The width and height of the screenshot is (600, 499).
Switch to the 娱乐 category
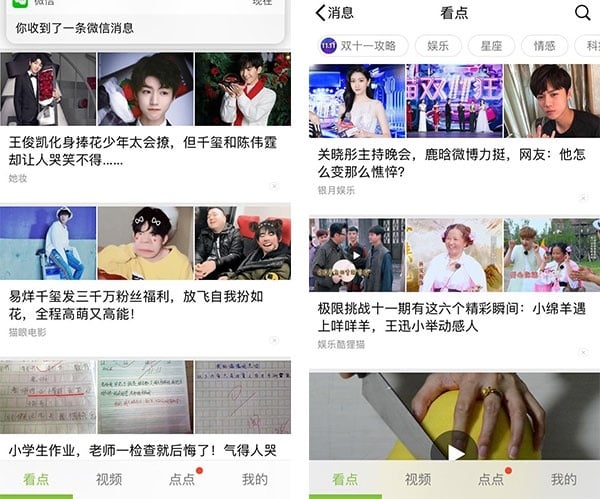437,45
